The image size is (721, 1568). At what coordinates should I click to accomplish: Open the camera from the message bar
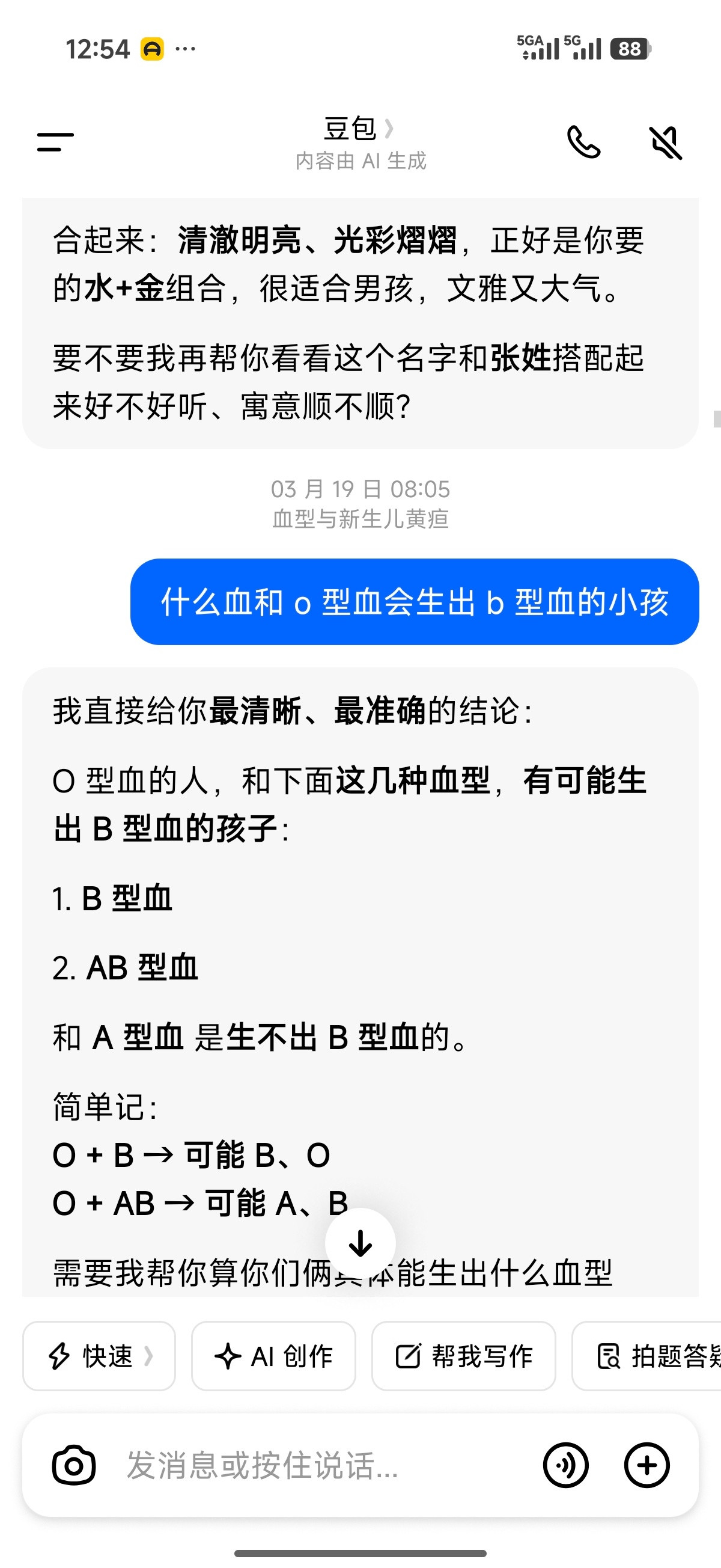point(75,1466)
